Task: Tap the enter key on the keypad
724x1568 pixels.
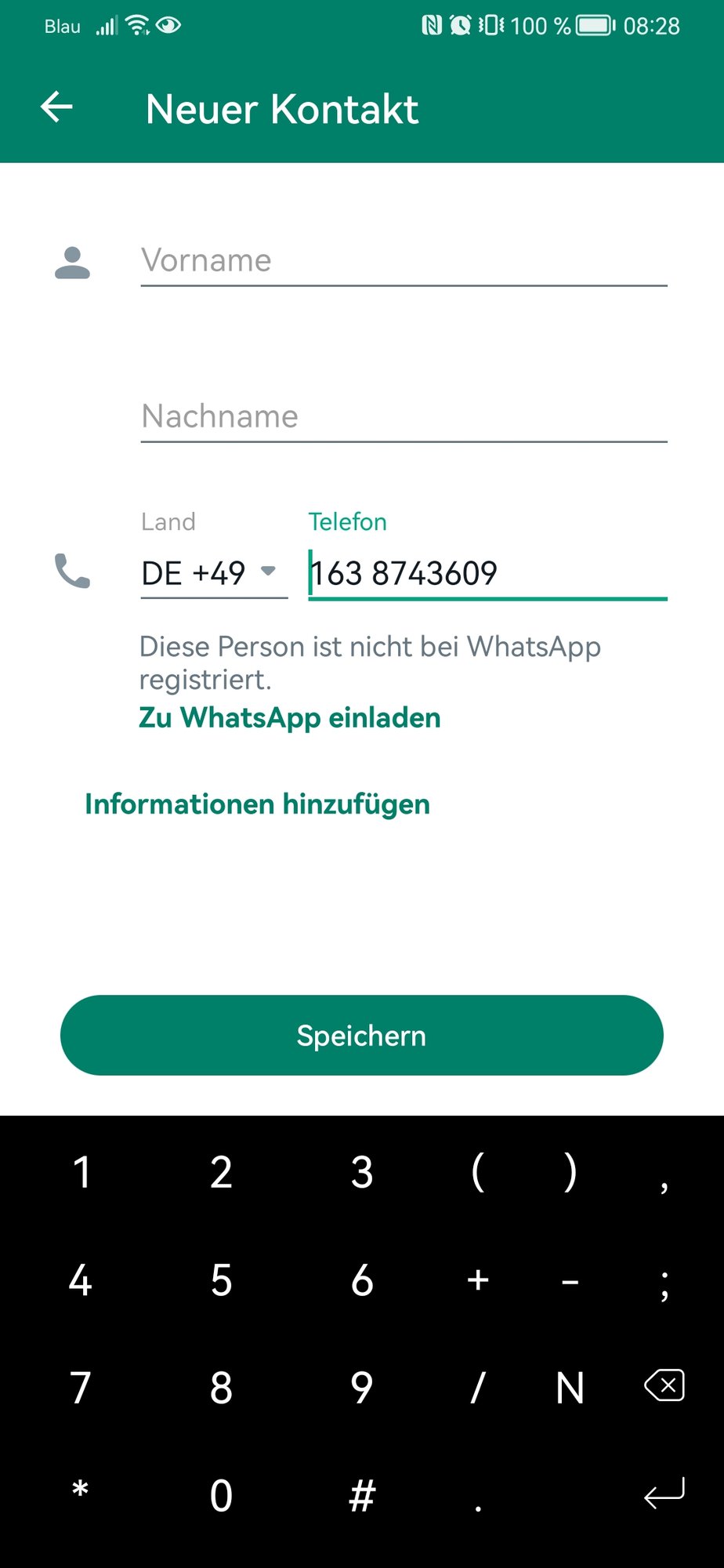Action: point(664,1494)
